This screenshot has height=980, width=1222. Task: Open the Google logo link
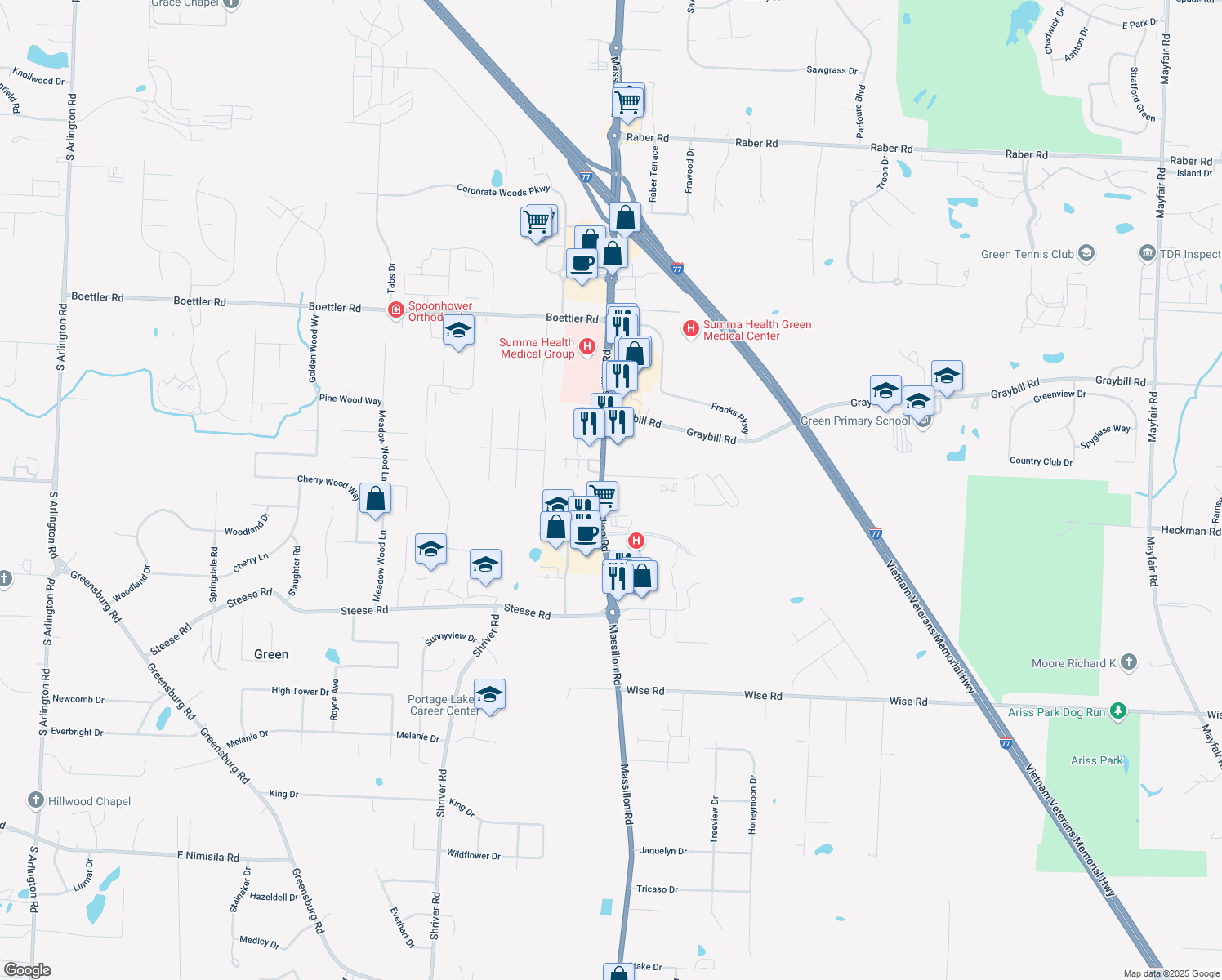28,970
